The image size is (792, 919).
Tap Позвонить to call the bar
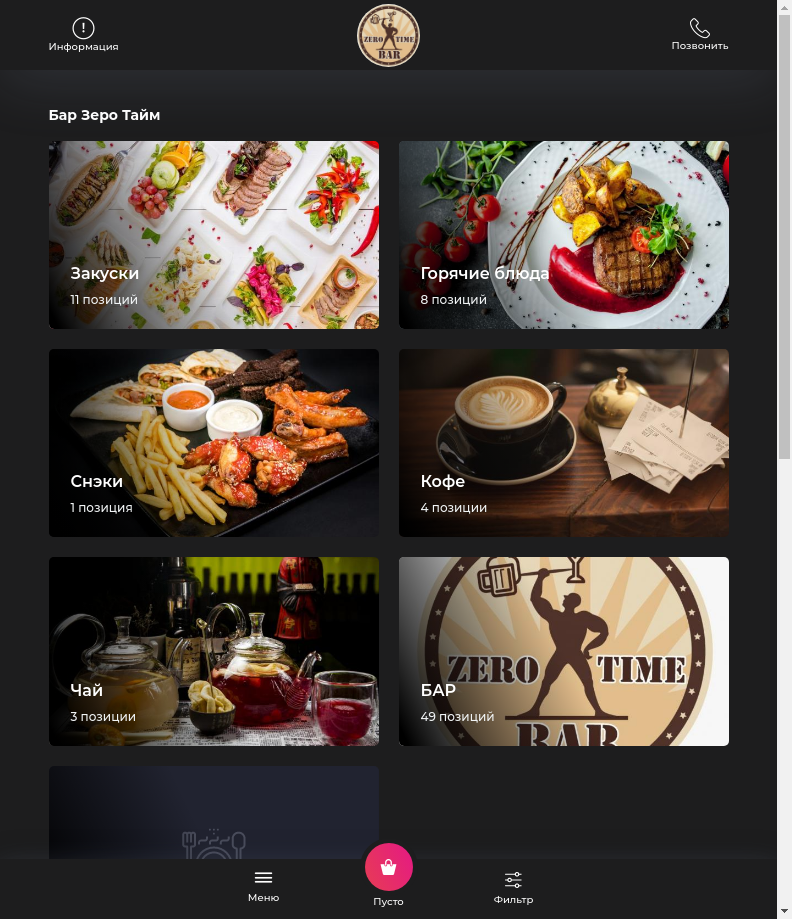(699, 35)
